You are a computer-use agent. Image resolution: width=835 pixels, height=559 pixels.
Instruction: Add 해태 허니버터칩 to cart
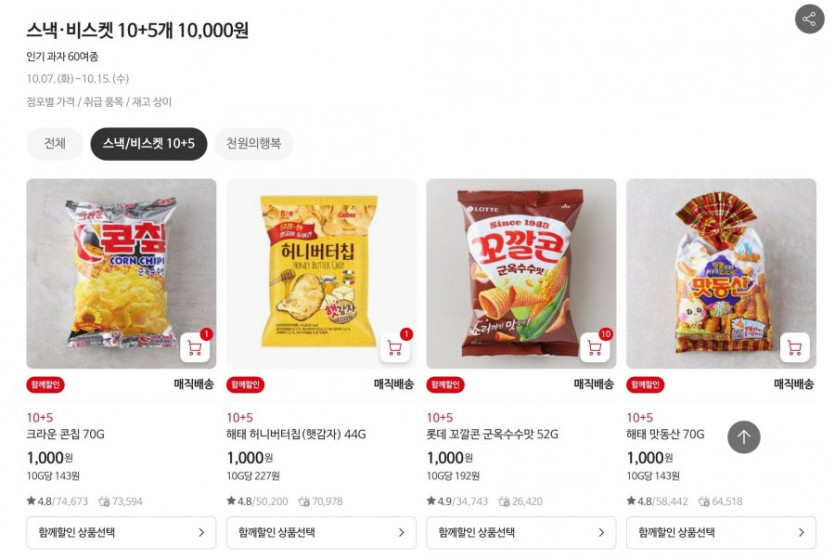[x=394, y=348]
